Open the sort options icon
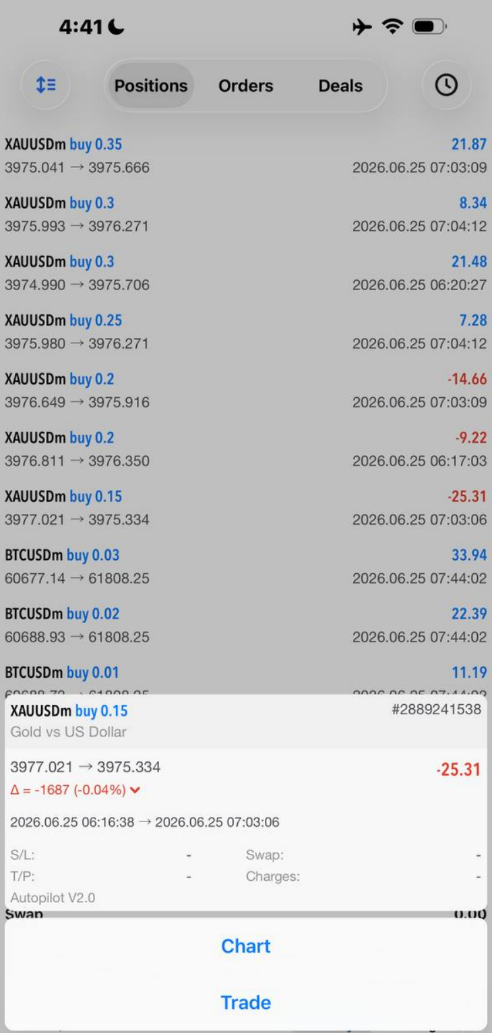 pos(45,85)
